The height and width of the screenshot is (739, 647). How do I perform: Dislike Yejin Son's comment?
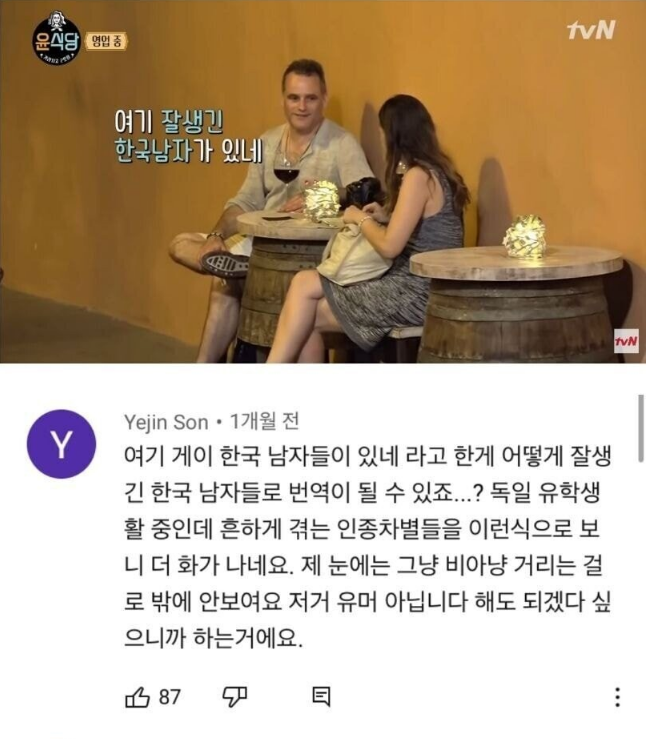click(234, 697)
